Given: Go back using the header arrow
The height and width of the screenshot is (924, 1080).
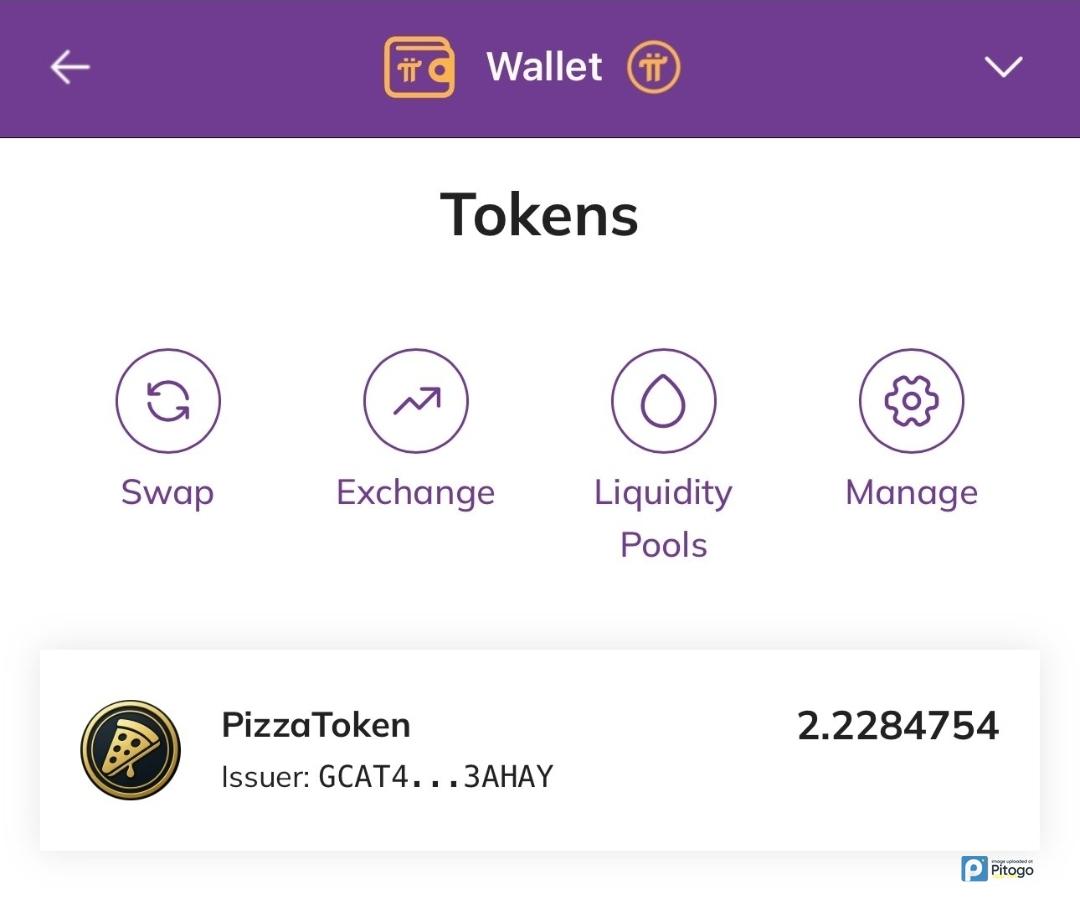Looking at the screenshot, I should click(70, 67).
